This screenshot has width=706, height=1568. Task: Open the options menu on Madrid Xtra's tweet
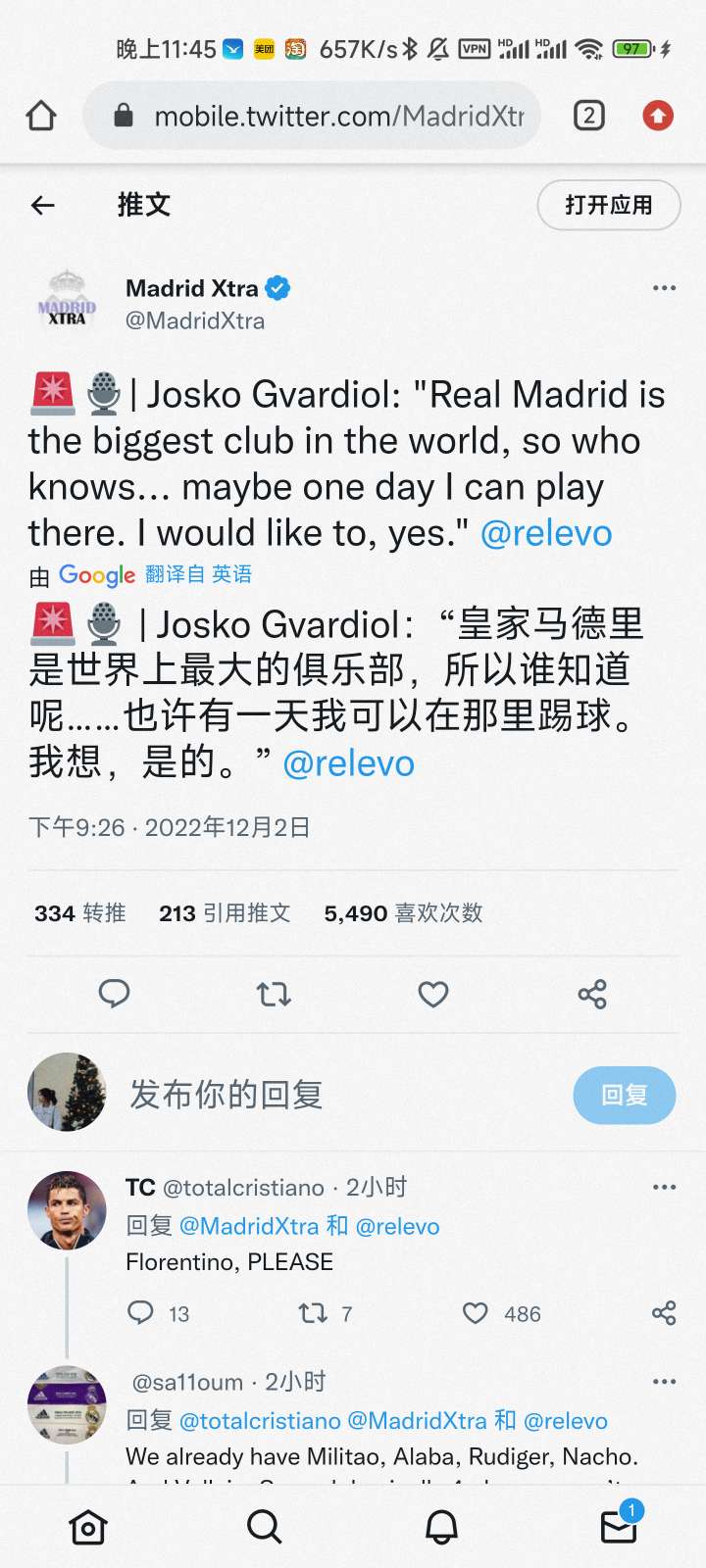pos(664,287)
